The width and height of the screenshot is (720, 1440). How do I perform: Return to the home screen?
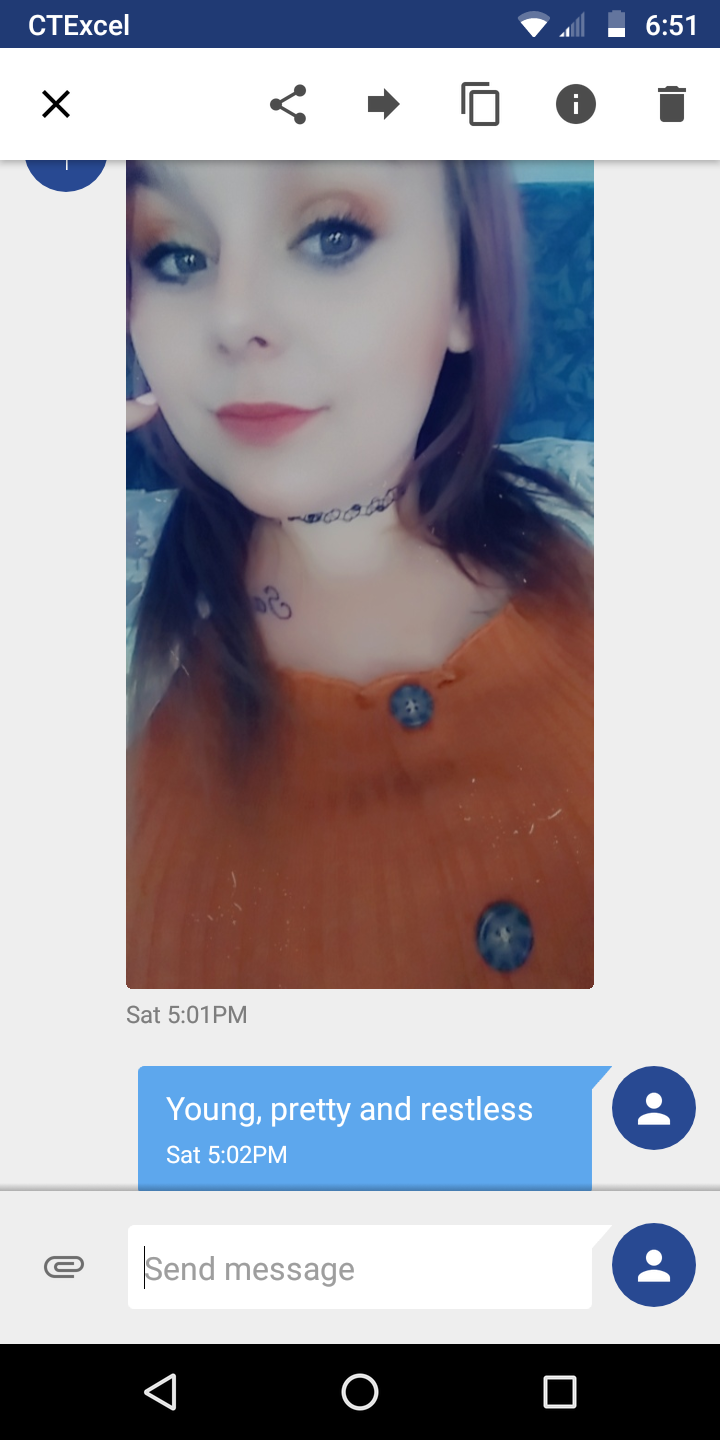360,1391
